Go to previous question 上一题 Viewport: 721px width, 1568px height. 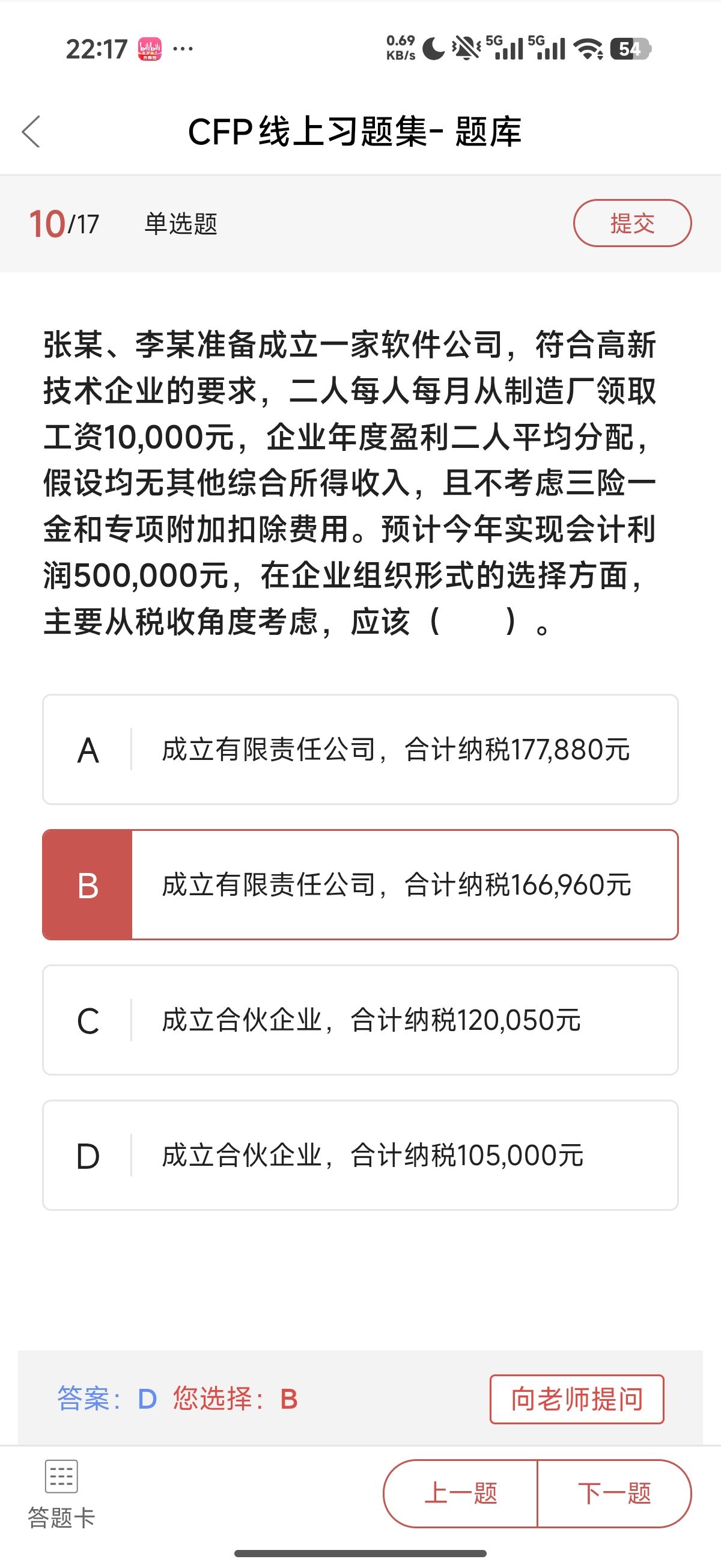pyautogui.click(x=461, y=1493)
